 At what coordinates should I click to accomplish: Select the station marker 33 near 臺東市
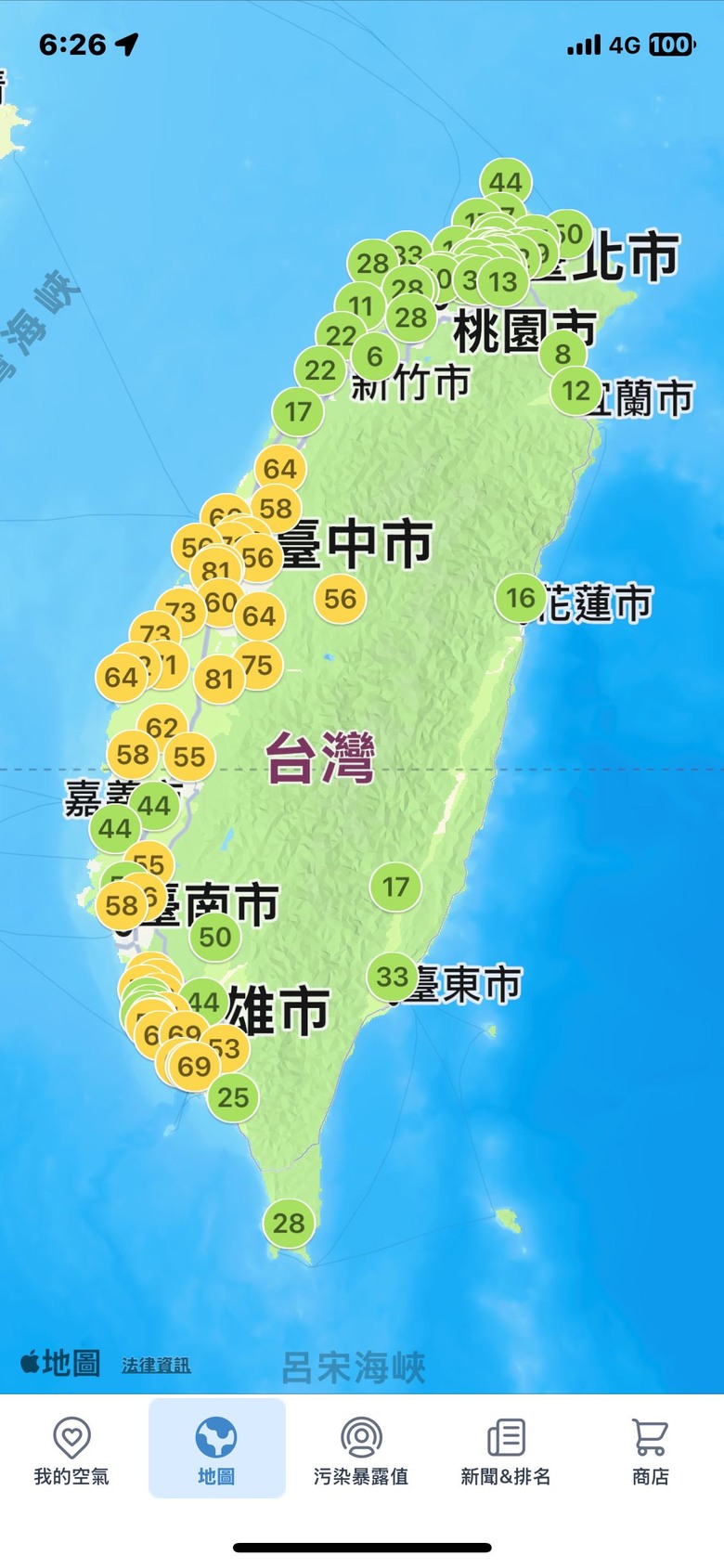(x=393, y=976)
